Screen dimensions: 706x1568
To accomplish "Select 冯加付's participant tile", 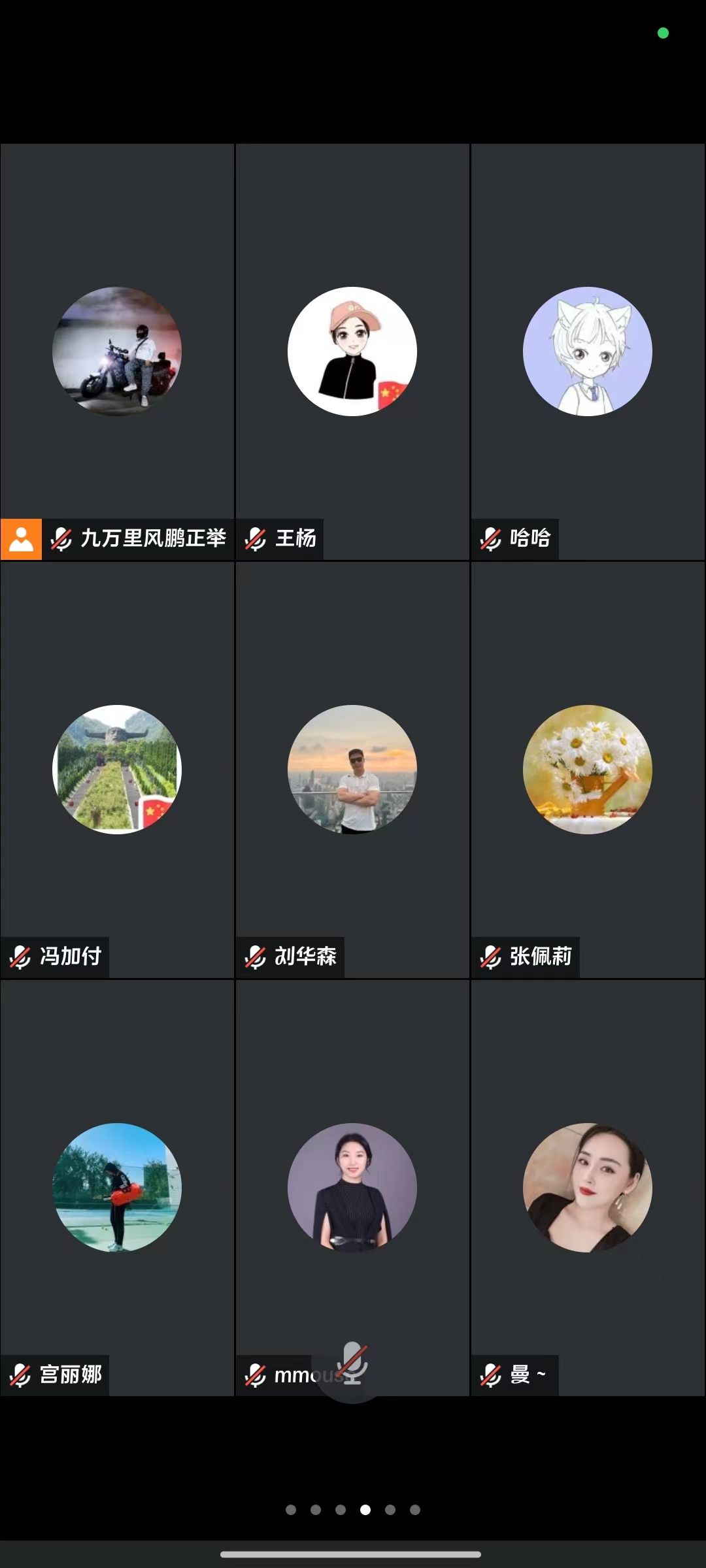I will click(117, 770).
